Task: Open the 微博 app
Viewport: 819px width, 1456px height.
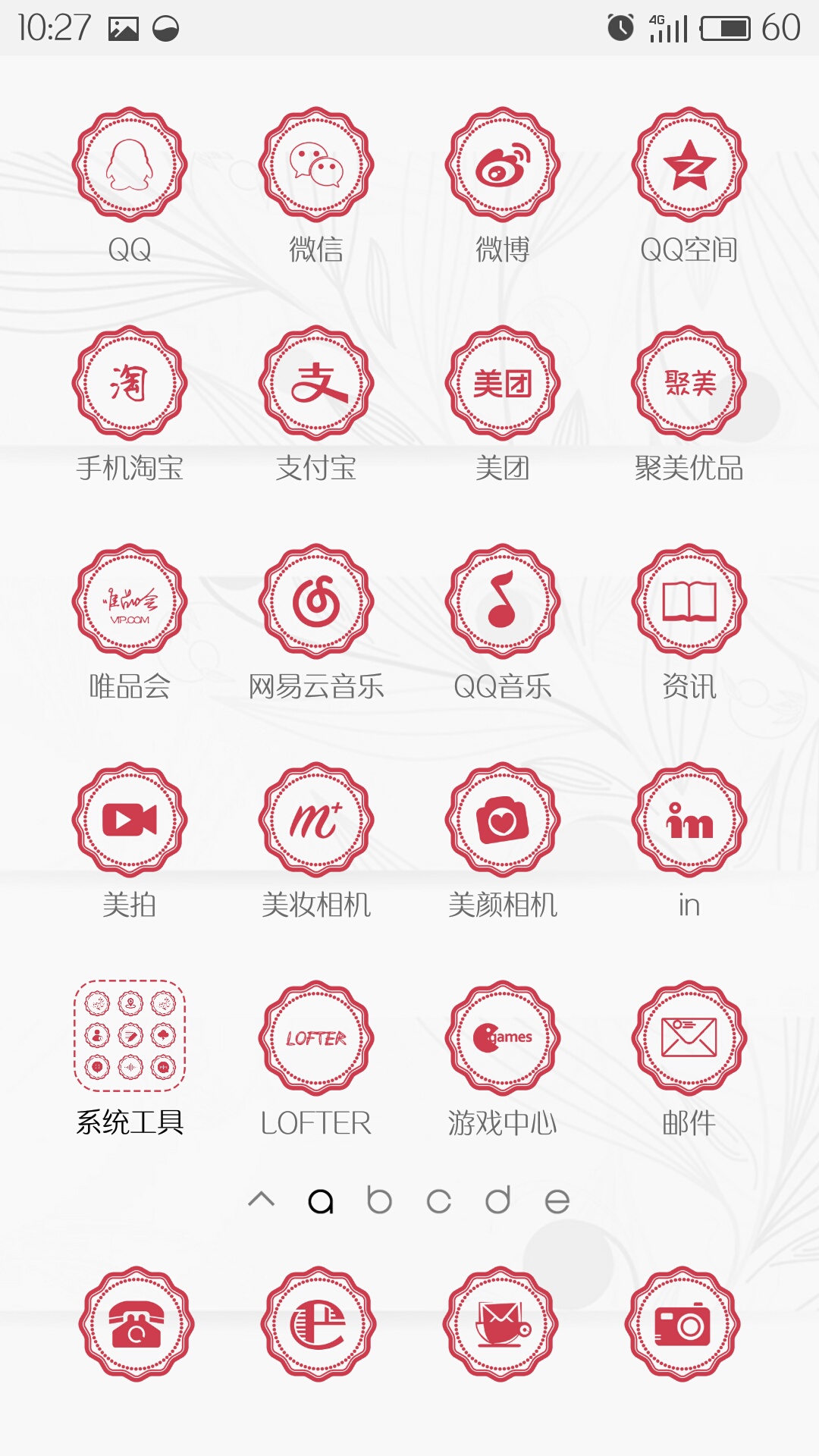Action: coord(503,165)
